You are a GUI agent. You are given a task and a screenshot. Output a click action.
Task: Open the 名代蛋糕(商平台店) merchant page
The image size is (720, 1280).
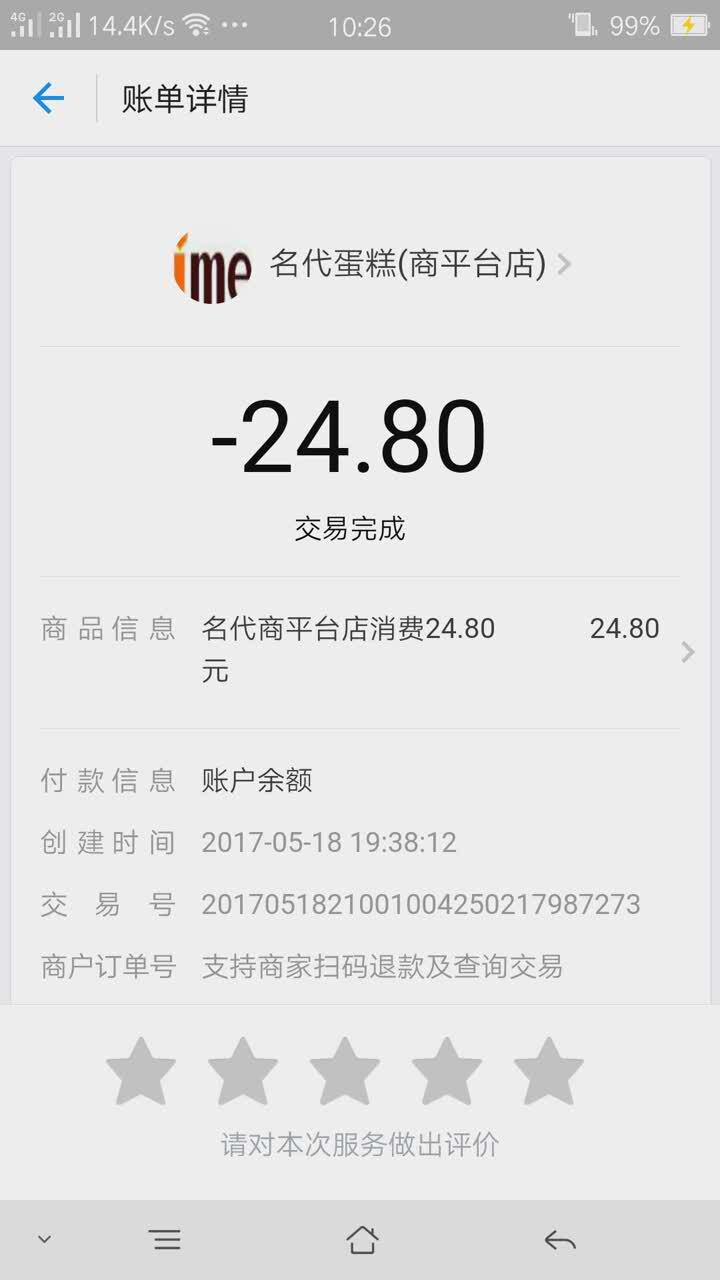click(372, 265)
